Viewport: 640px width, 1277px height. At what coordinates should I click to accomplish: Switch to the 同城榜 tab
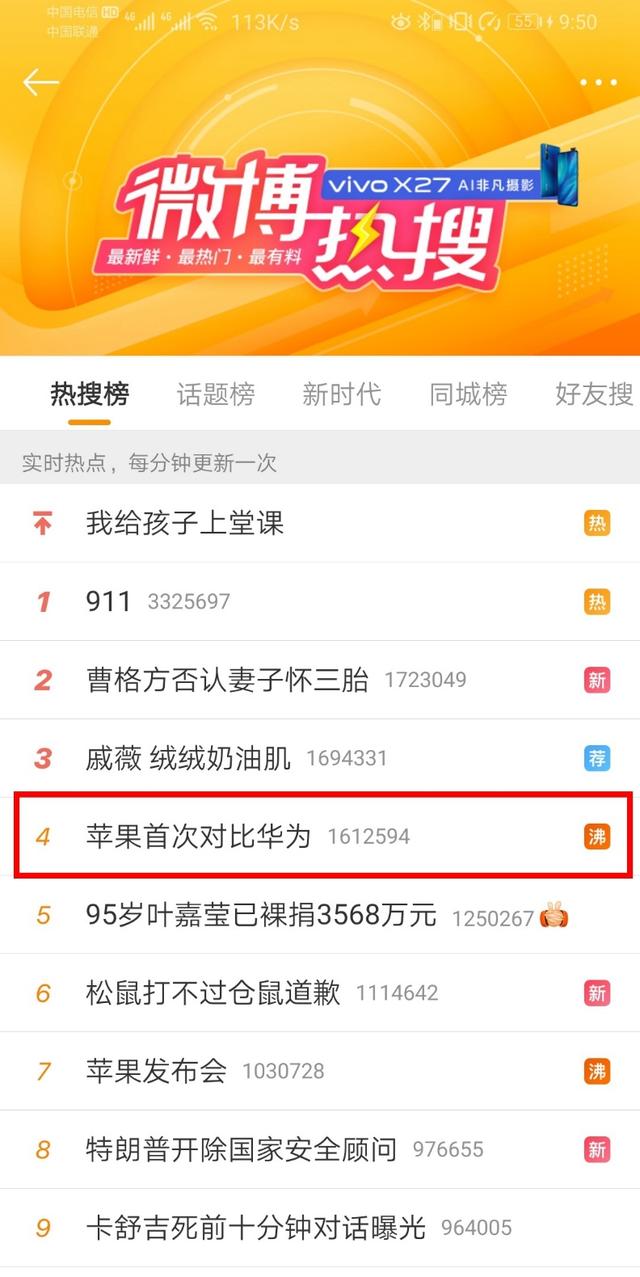(468, 394)
